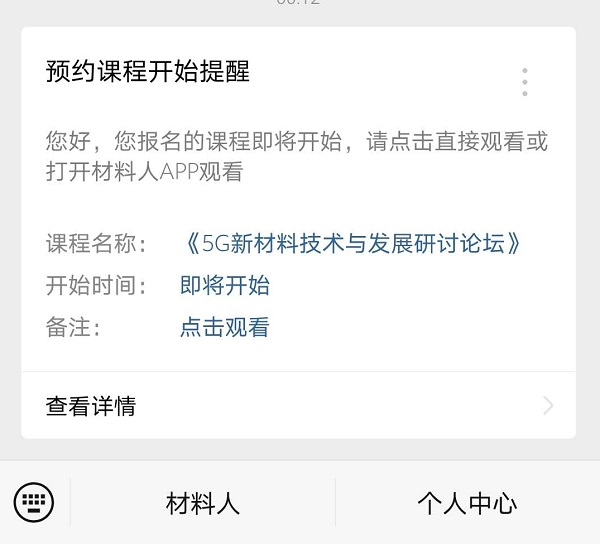600x544 pixels.
Task: Open the 材料人 menu
Action: click(x=203, y=503)
